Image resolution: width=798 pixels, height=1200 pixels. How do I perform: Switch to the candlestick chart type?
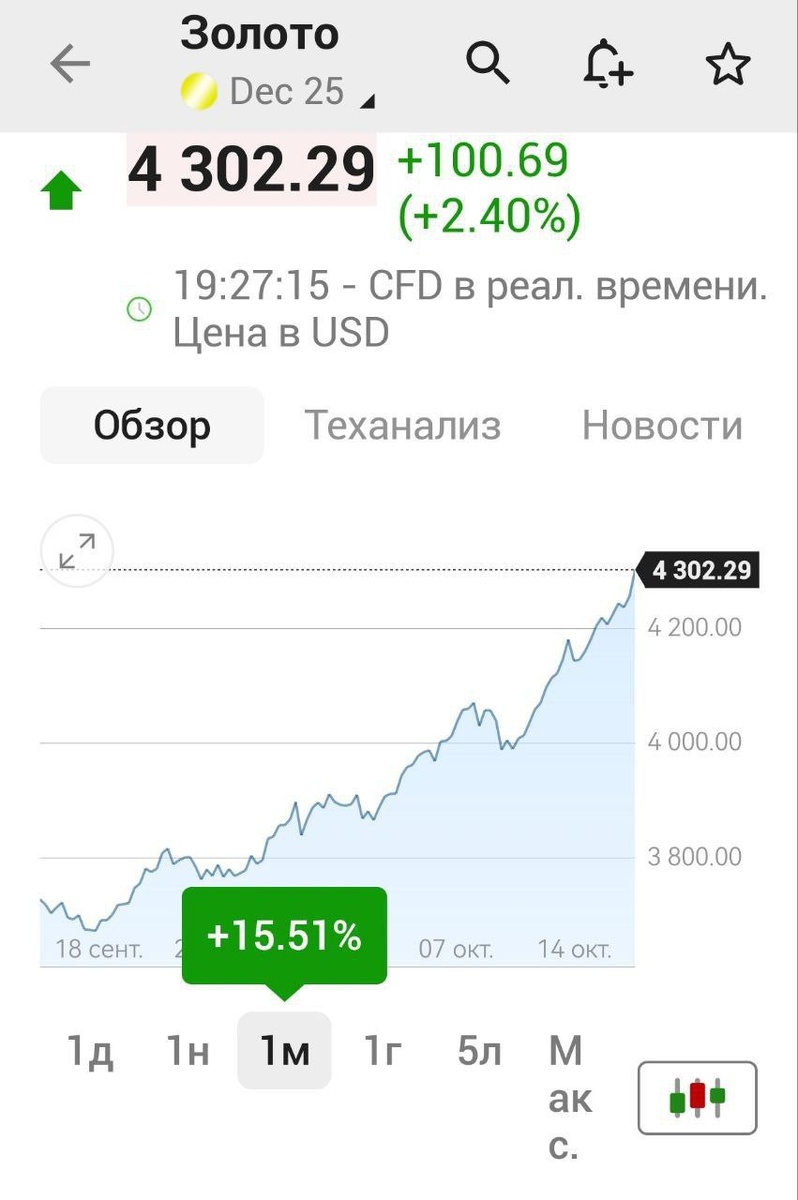pos(697,1097)
